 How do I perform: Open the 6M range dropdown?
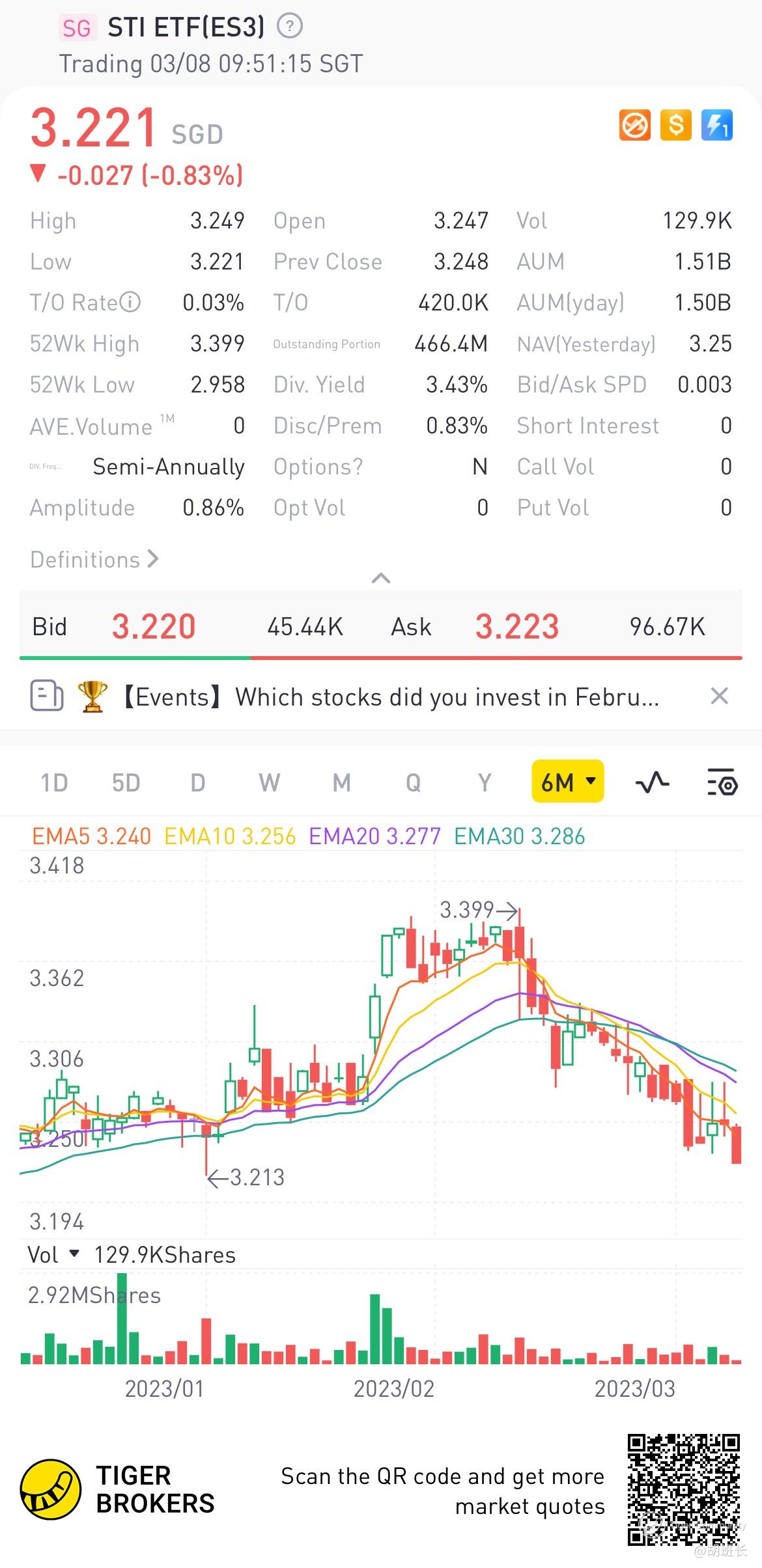click(568, 782)
